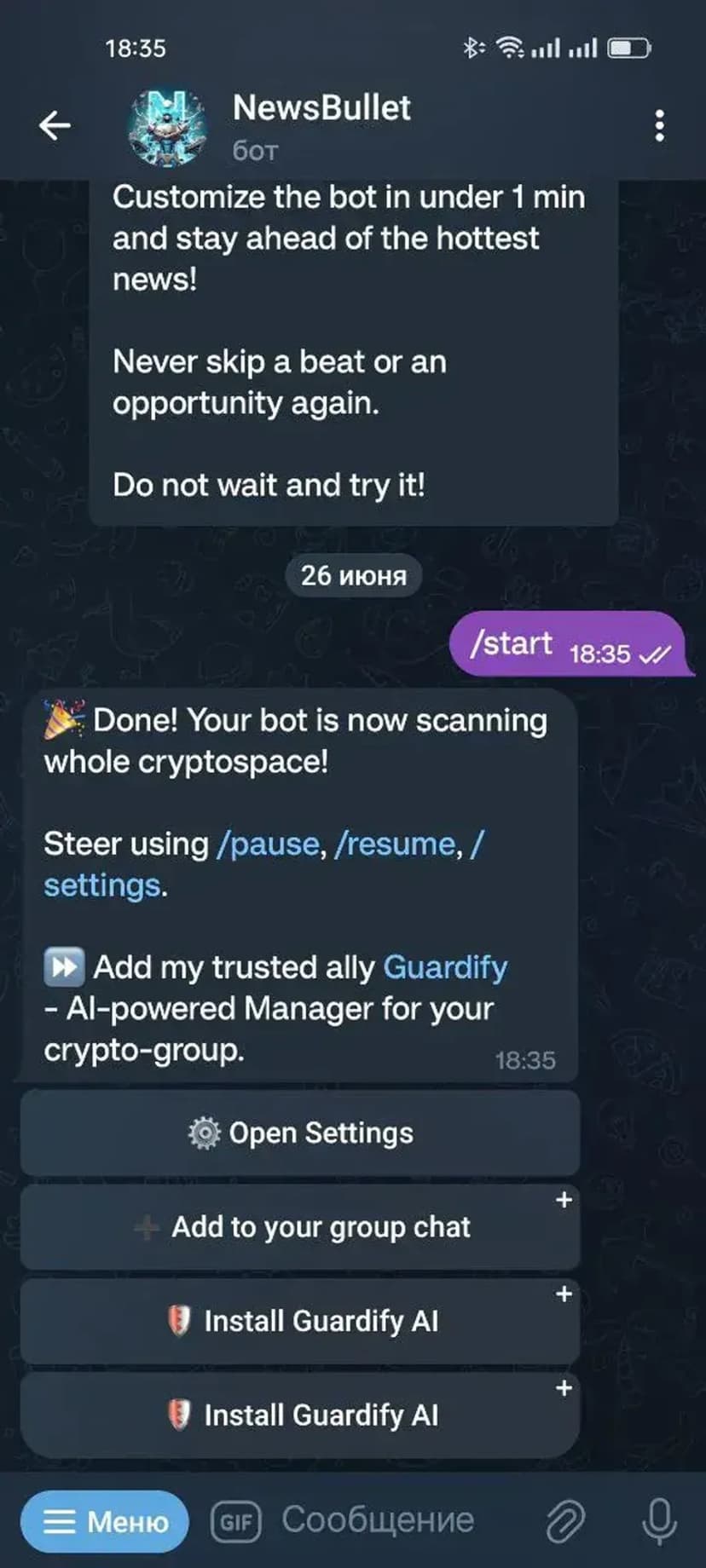Tap the microphone voice message icon
Viewport: 706px width, 1568px height.
(x=659, y=1521)
